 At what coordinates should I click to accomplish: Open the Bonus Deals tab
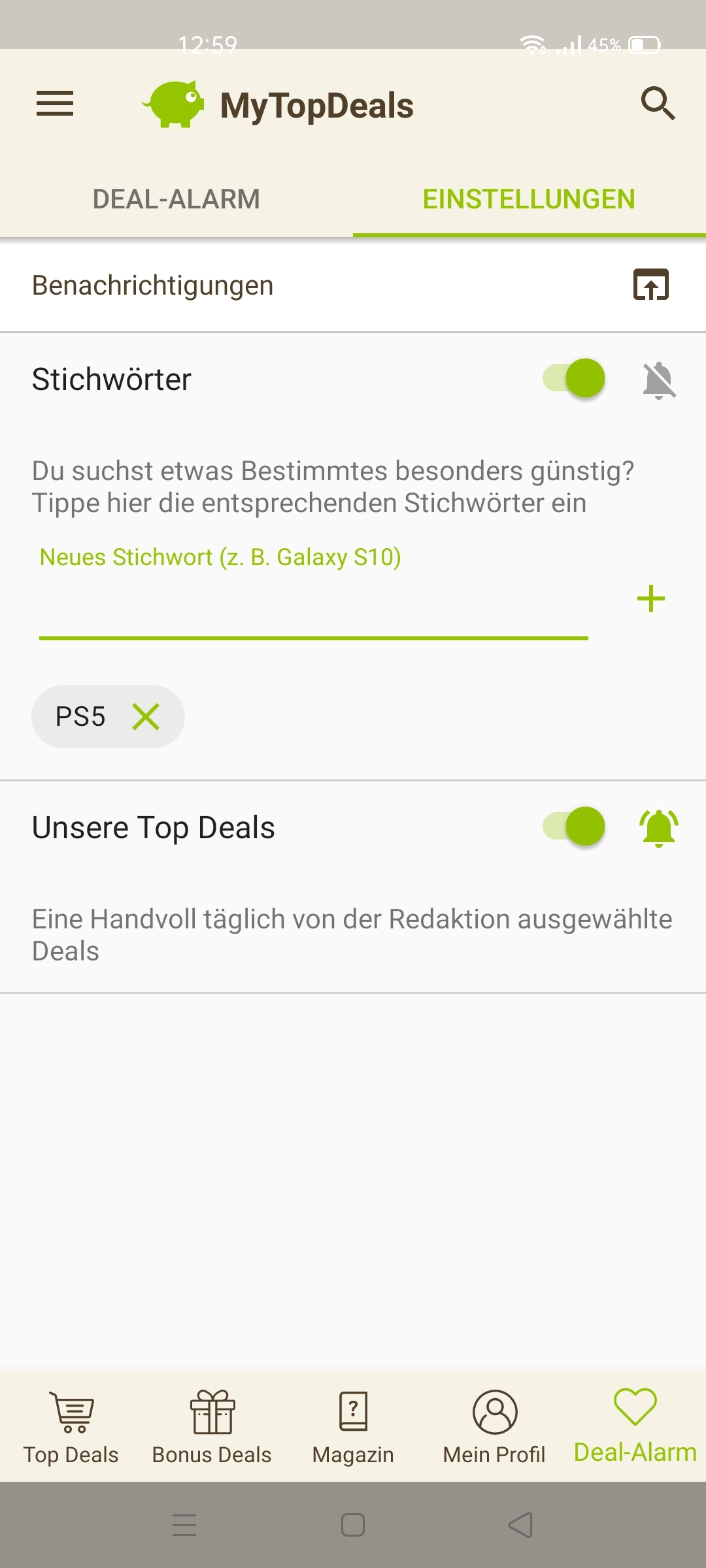coord(212,1428)
